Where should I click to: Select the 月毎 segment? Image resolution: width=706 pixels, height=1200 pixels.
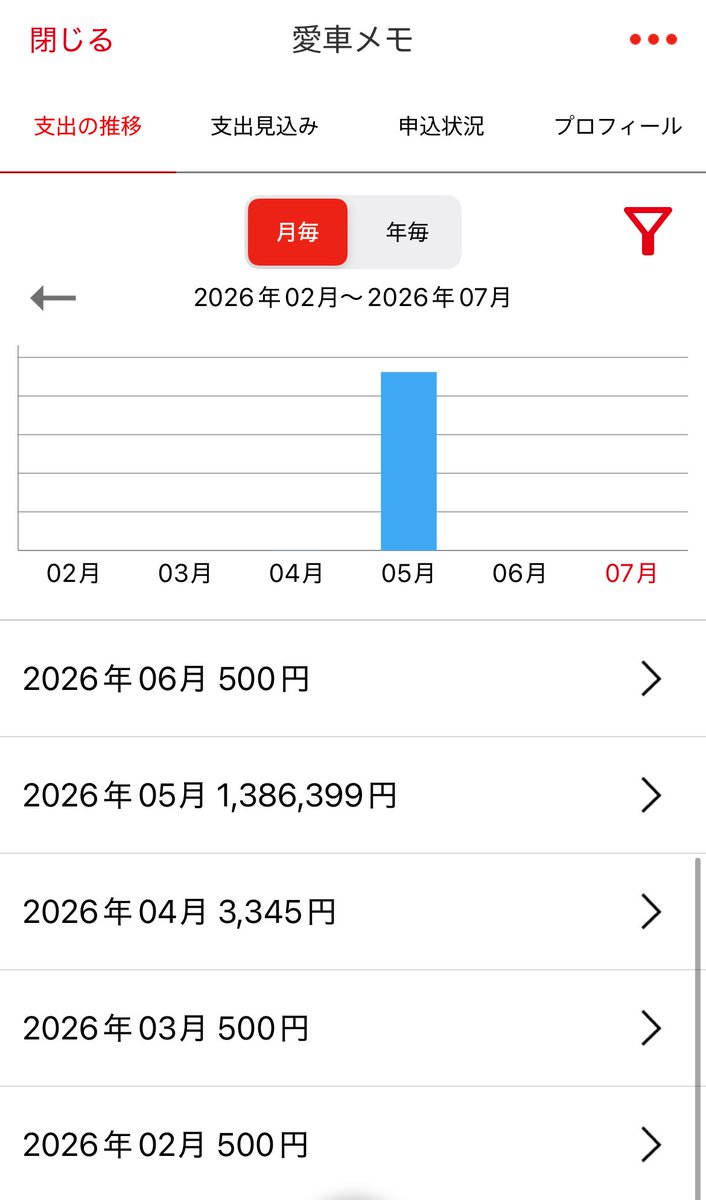pos(298,232)
